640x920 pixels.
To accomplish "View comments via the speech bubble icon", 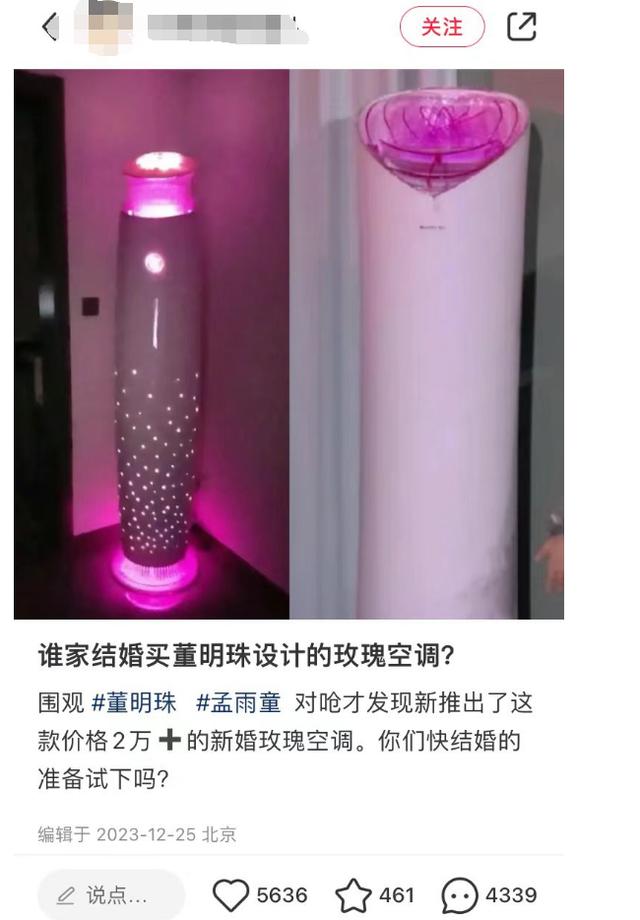I will click(460, 894).
